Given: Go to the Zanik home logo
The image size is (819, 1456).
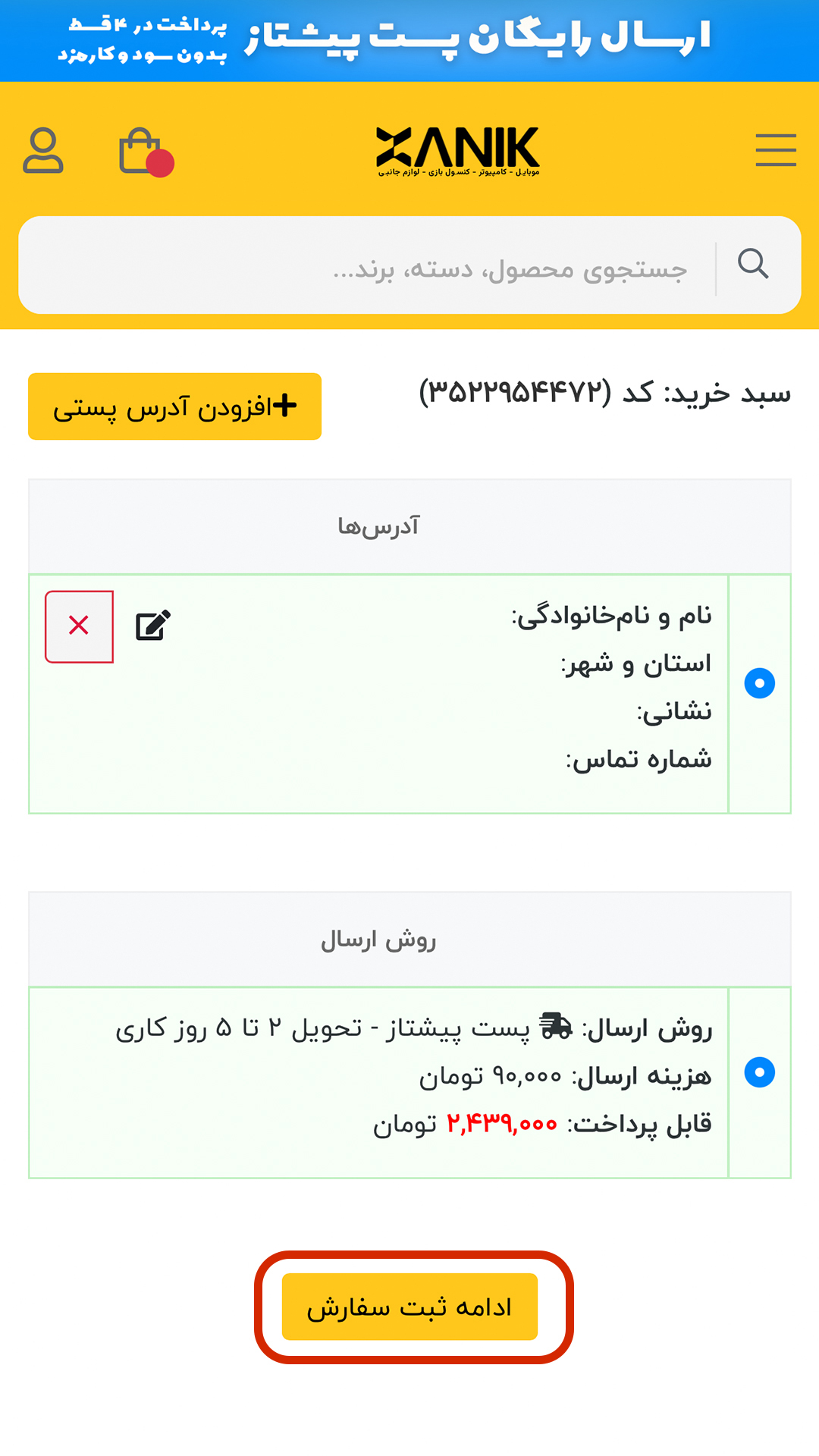Looking at the screenshot, I should [x=457, y=150].
